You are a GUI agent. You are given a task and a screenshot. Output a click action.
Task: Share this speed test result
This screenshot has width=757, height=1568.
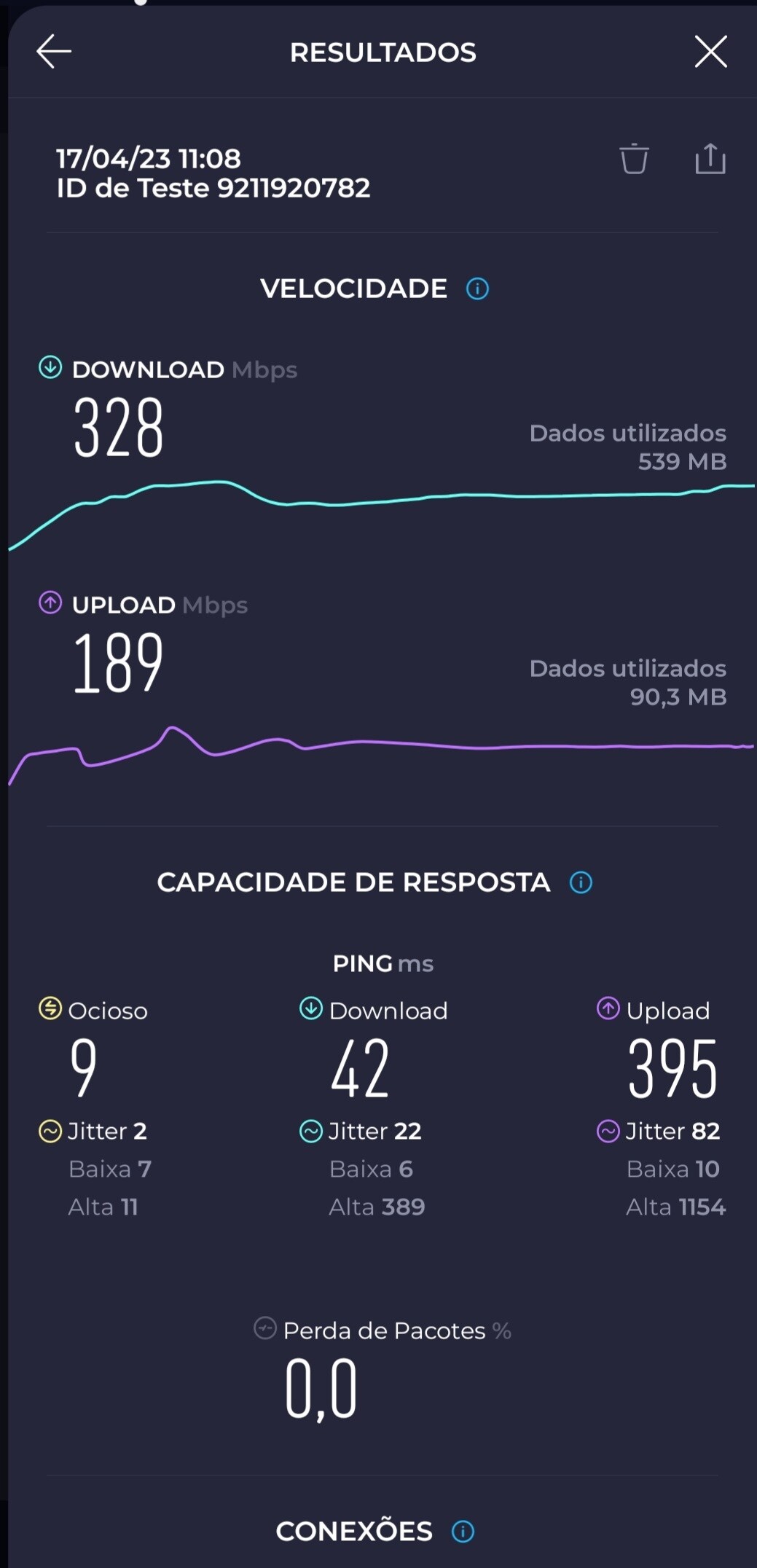pyautogui.click(x=710, y=159)
